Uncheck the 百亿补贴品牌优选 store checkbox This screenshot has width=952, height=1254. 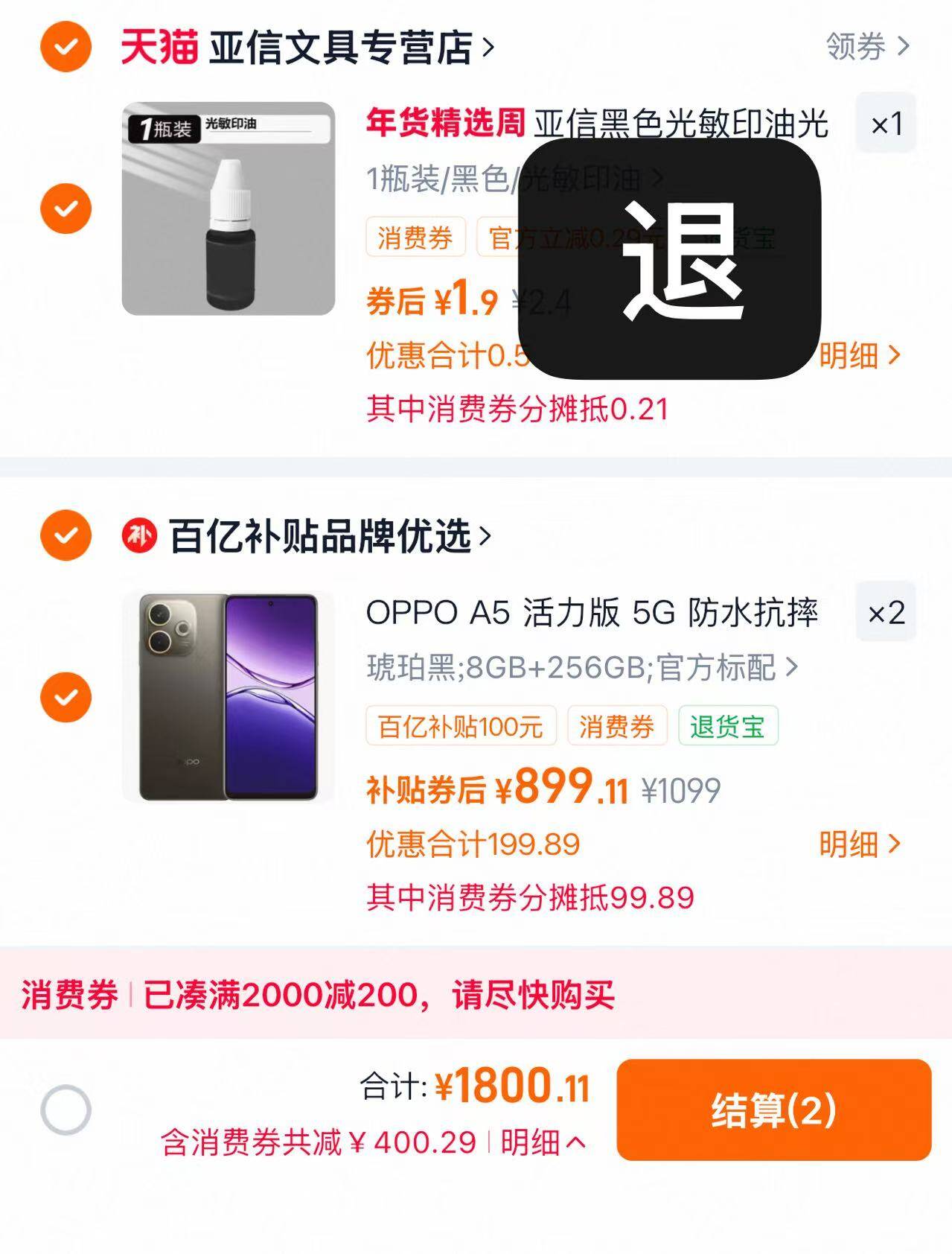point(66,535)
